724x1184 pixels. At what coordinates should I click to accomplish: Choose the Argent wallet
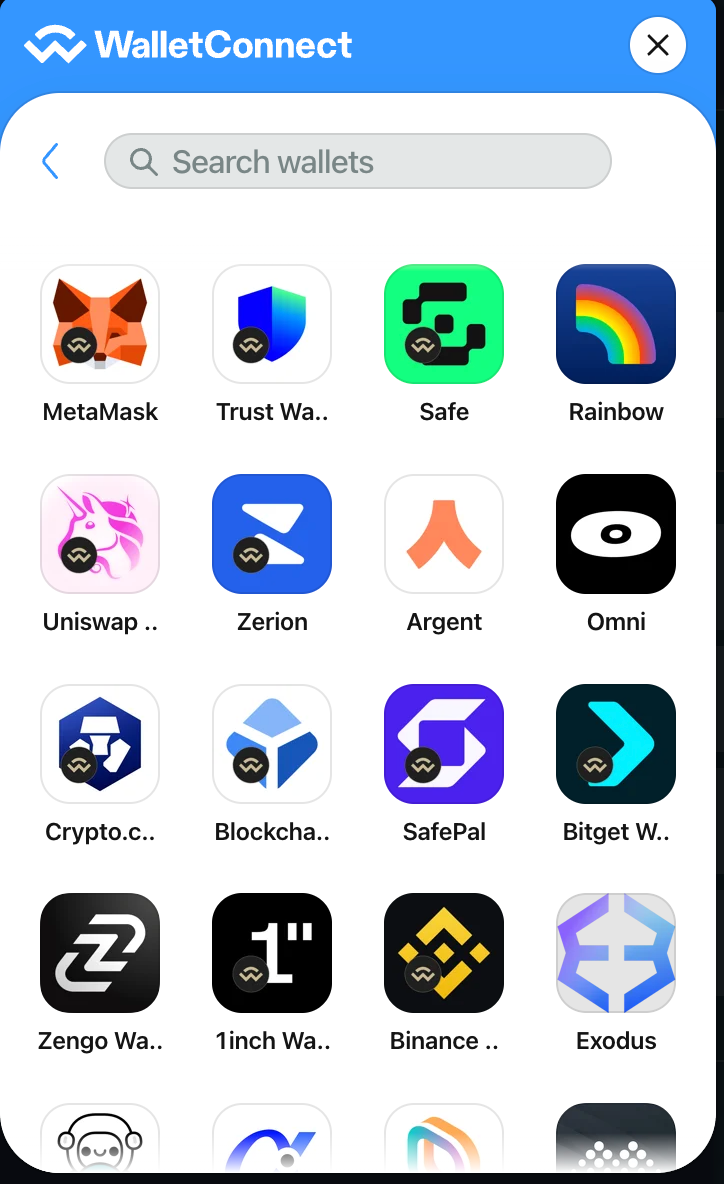tap(444, 534)
